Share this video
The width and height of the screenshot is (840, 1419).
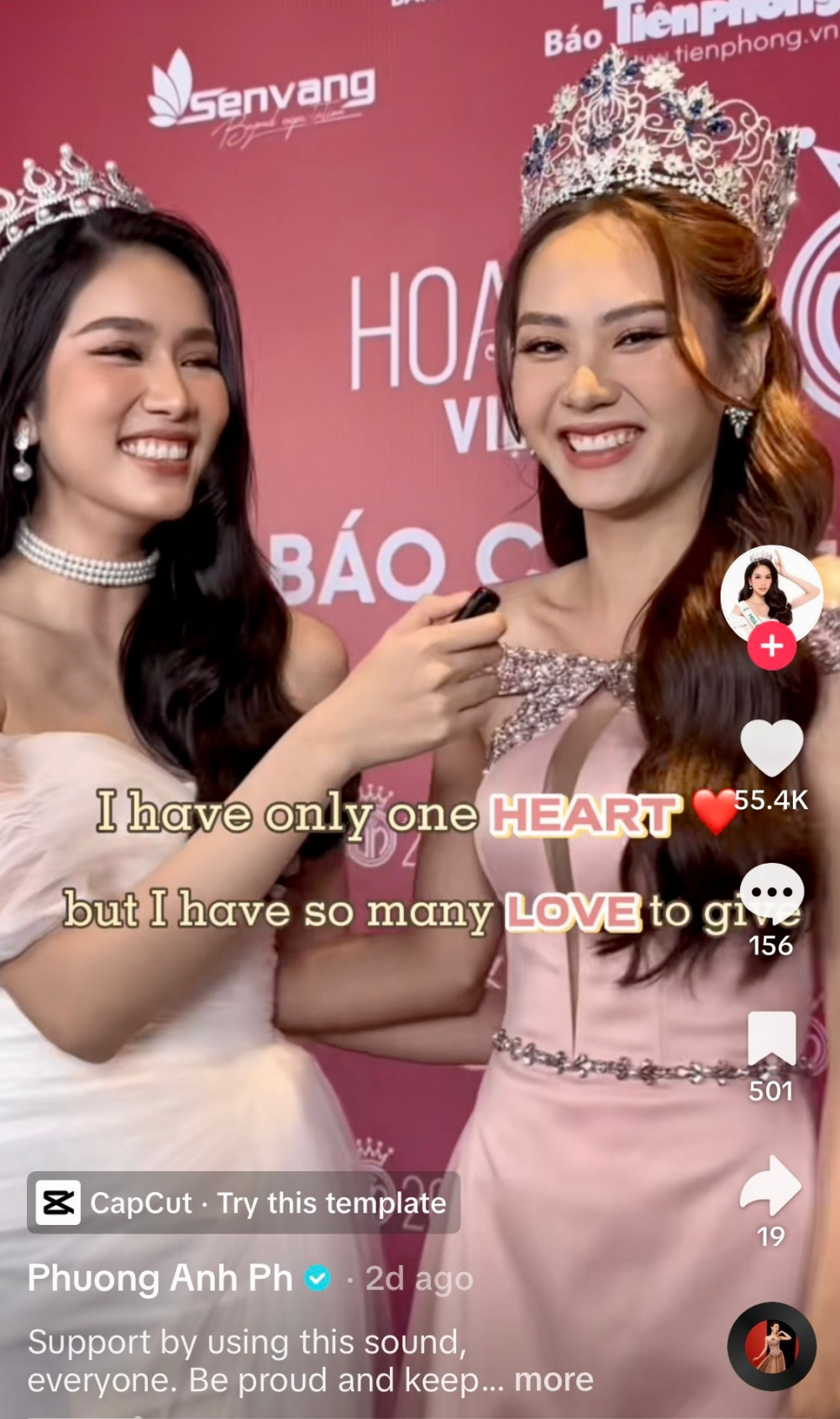pyautogui.click(x=771, y=1185)
